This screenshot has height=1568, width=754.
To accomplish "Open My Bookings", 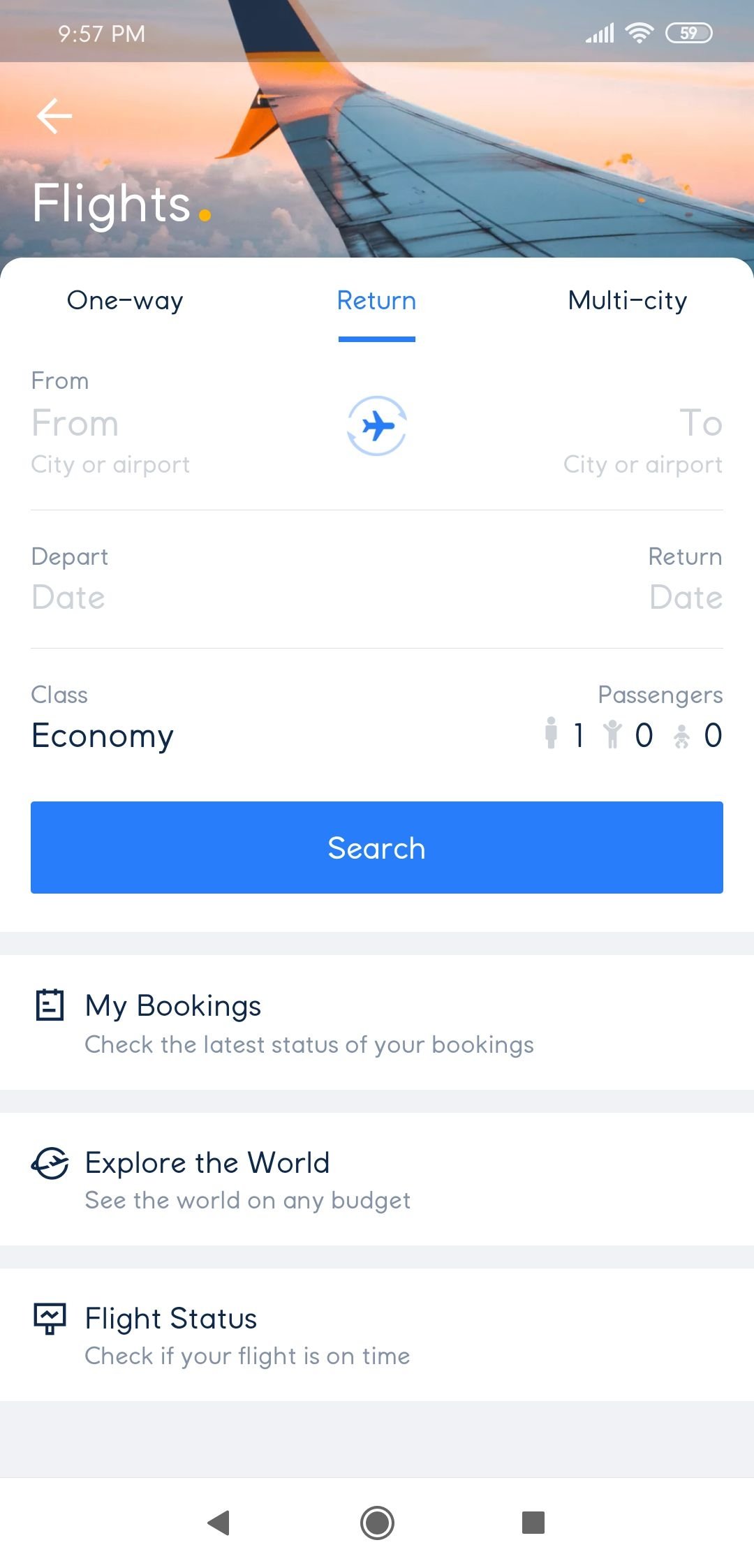I will point(377,1022).
